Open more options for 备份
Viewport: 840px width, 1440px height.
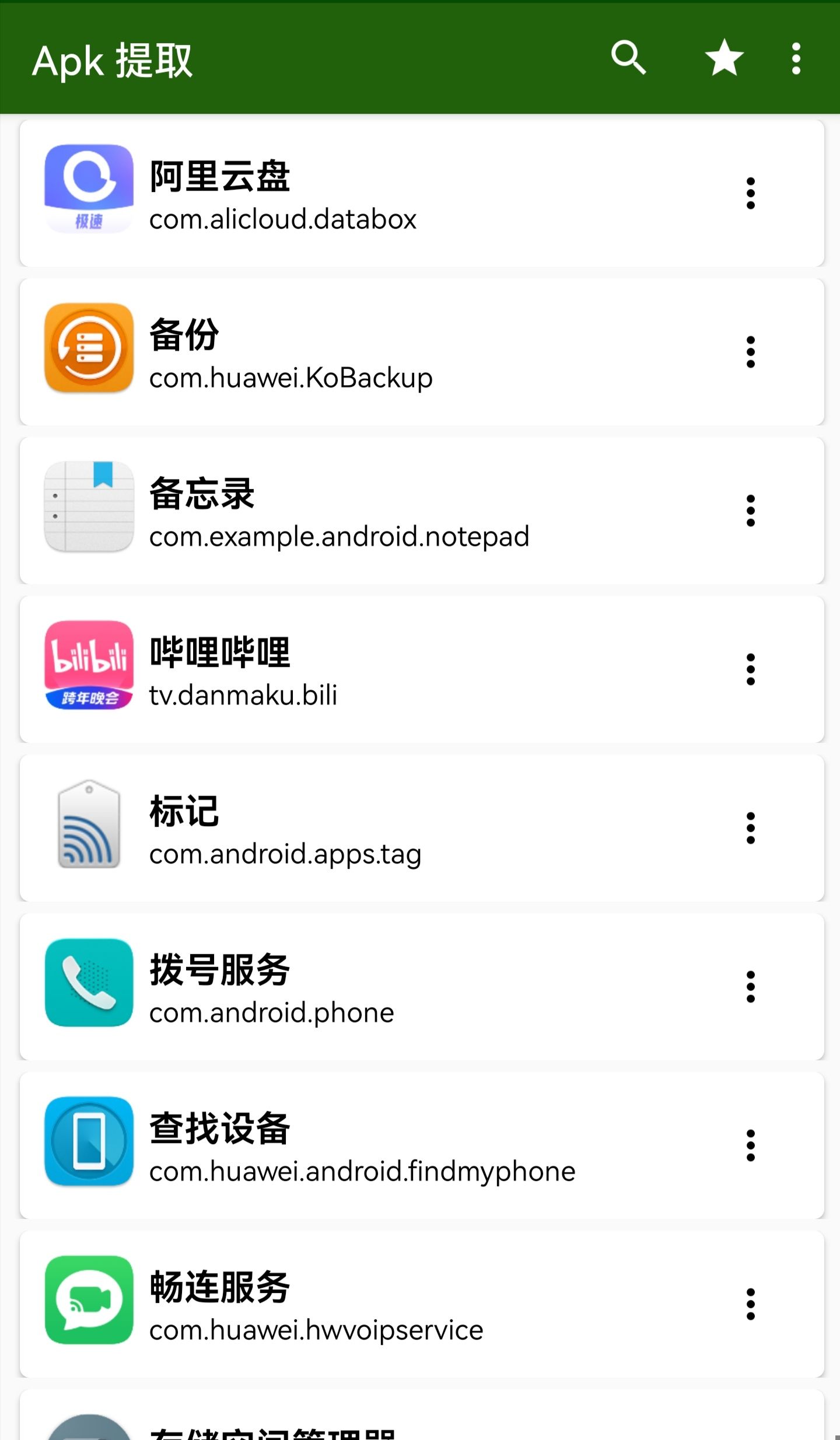point(751,352)
